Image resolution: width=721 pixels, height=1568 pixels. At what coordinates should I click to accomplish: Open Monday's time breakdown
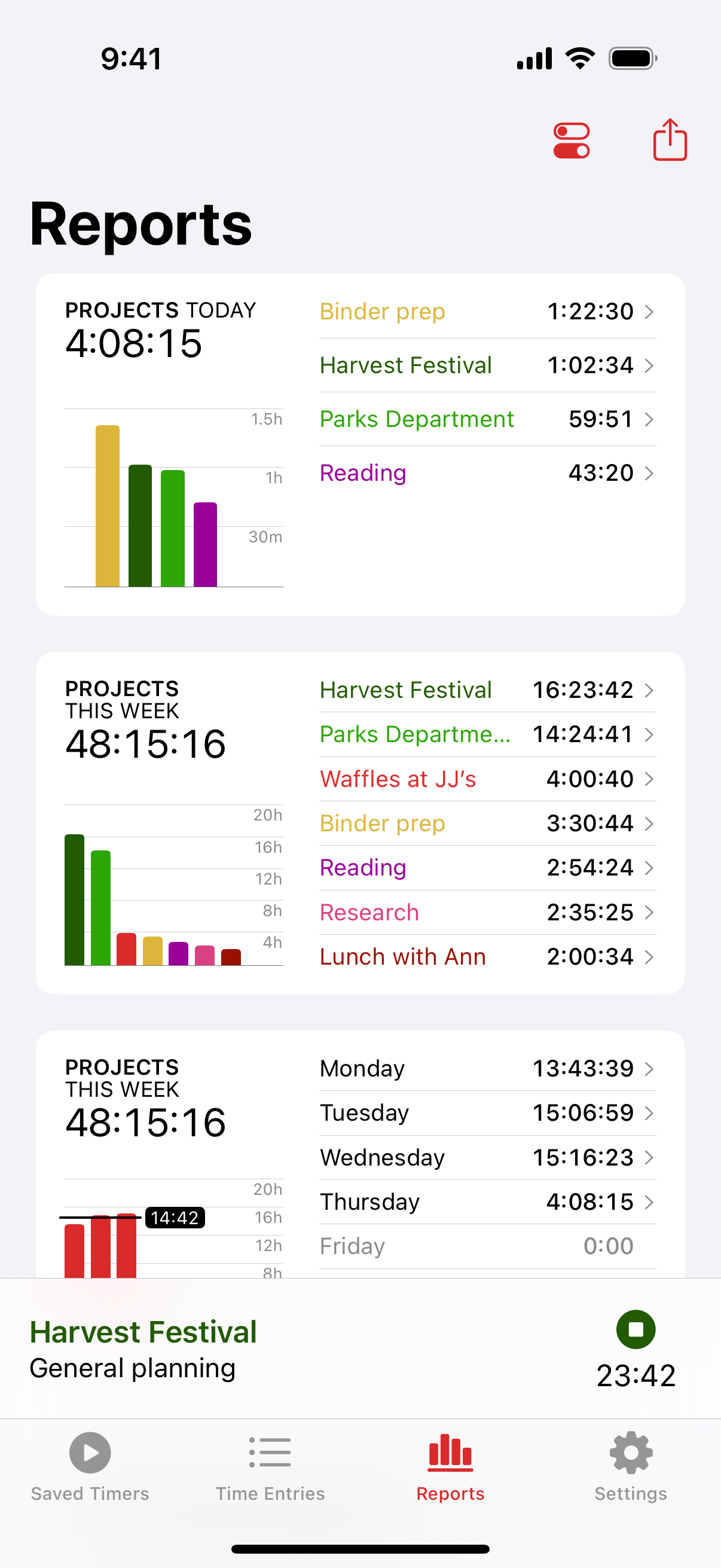click(487, 1069)
